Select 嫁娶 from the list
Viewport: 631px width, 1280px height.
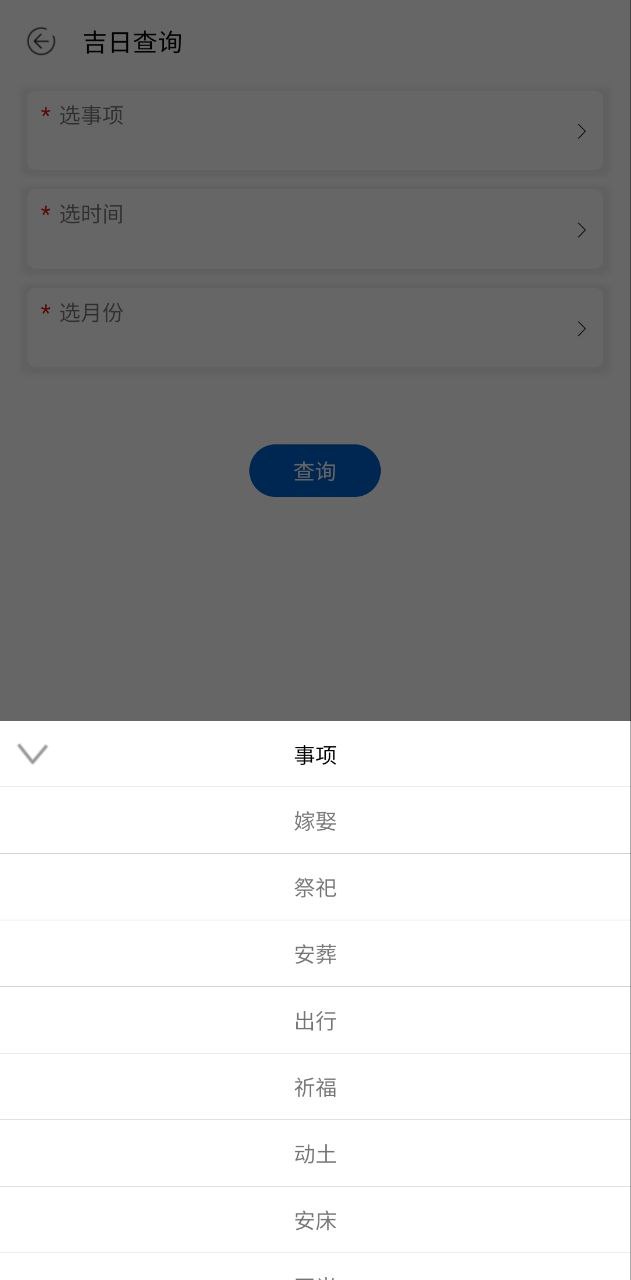pos(315,821)
